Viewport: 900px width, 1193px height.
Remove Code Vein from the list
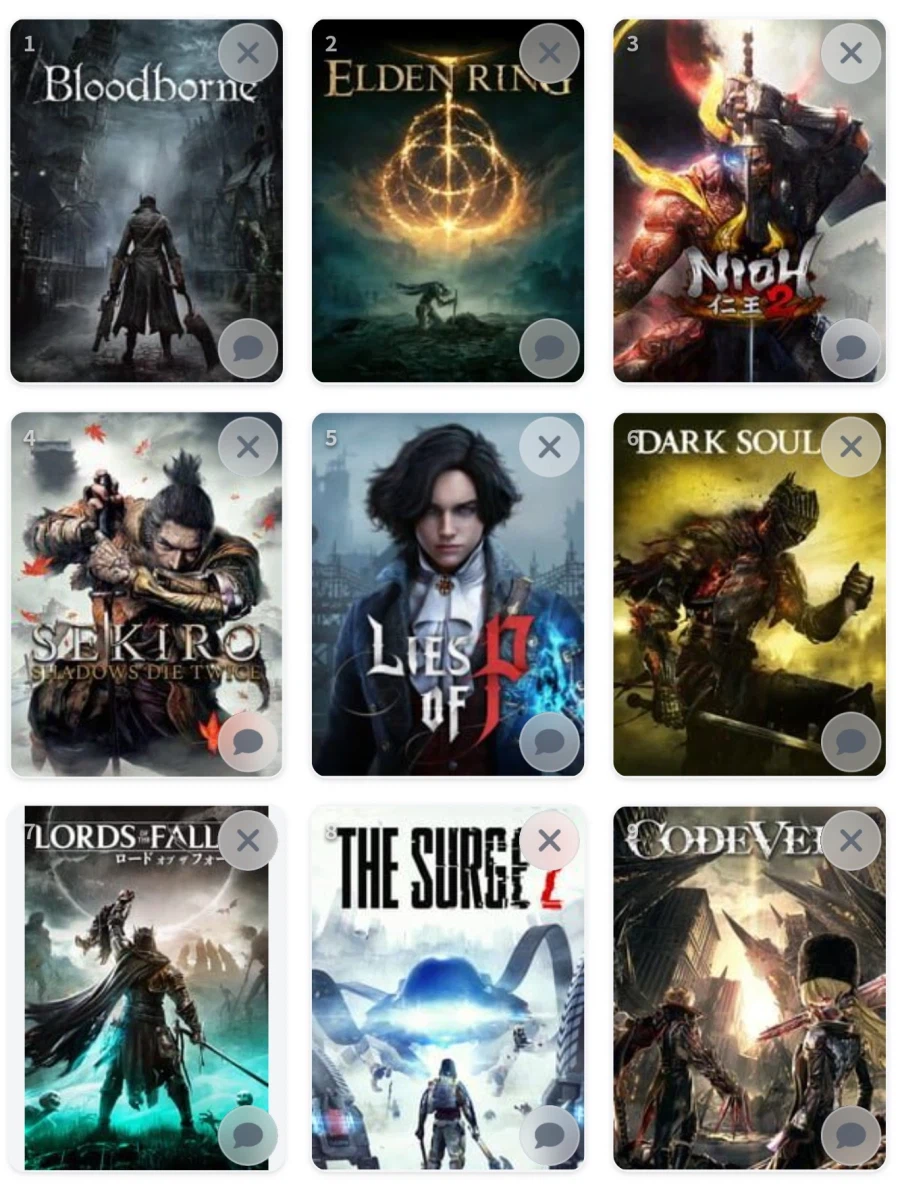coord(851,841)
